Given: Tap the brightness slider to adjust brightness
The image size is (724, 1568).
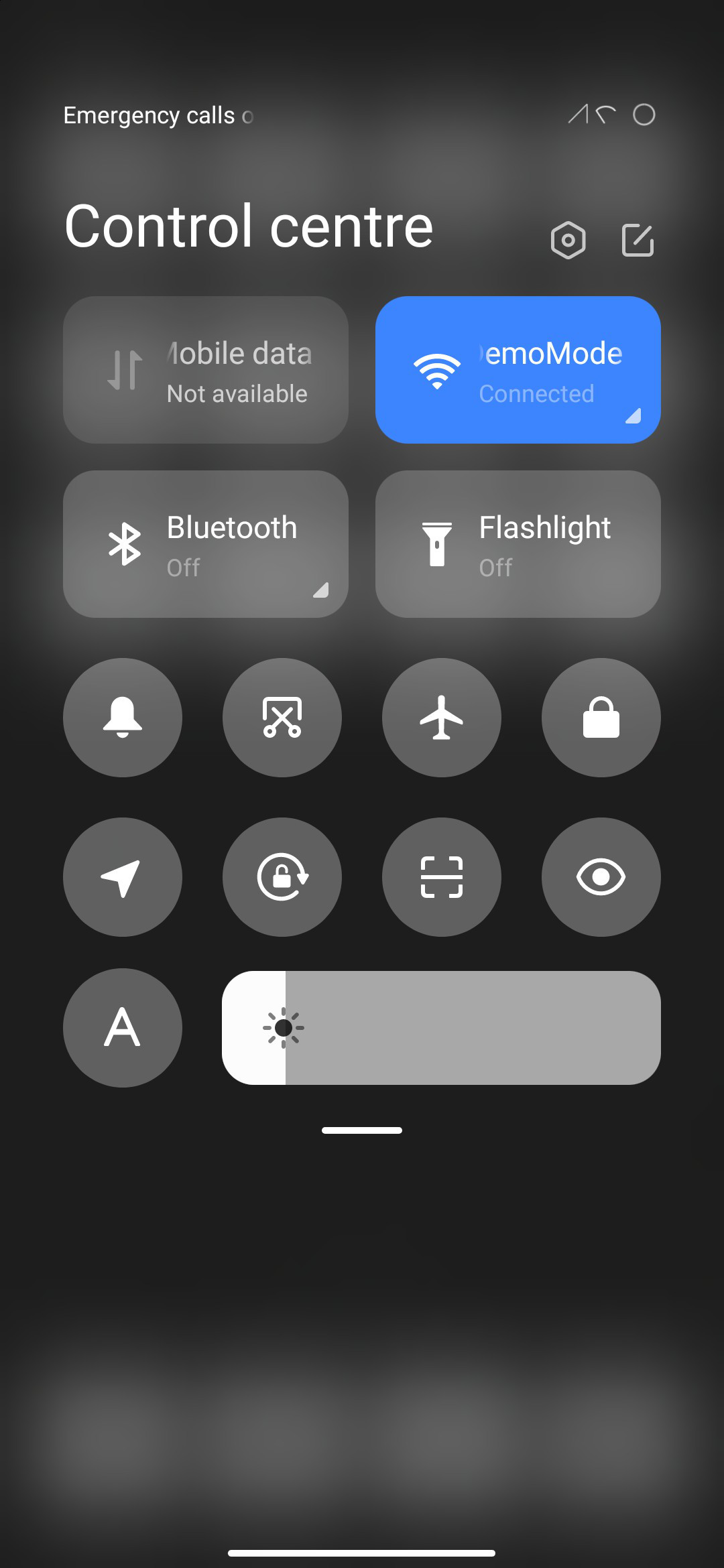Looking at the screenshot, I should tap(442, 1028).
